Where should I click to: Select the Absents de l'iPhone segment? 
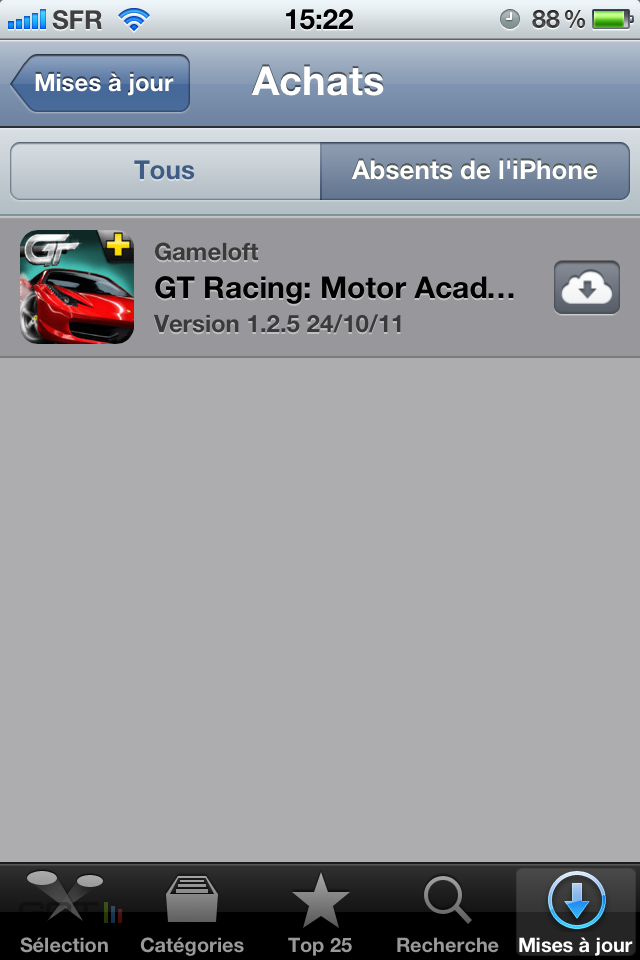click(x=474, y=171)
